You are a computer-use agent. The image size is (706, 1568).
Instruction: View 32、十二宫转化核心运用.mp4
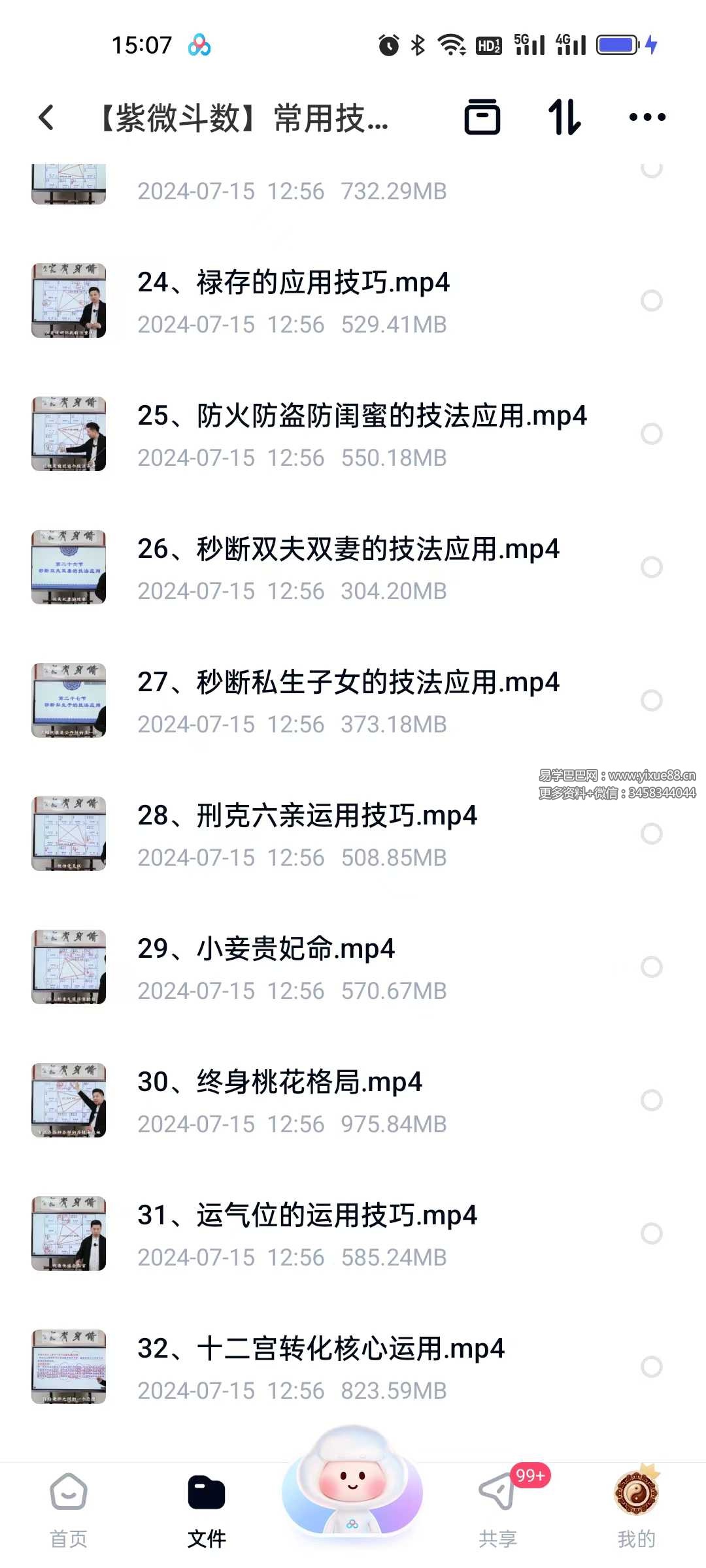coord(320,1349)
